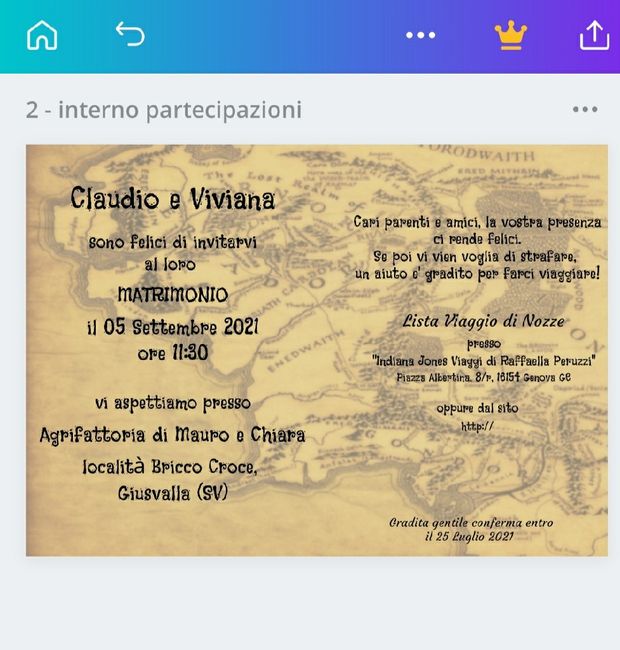The width and height of the screenshot is (620, 650).
Task: Undo the last edit
Action: click(x=130, y=35)
